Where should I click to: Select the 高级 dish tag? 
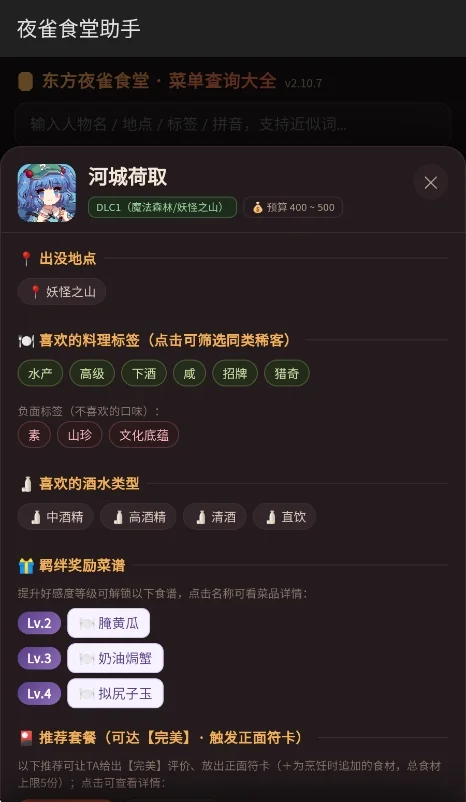point(92,373)
